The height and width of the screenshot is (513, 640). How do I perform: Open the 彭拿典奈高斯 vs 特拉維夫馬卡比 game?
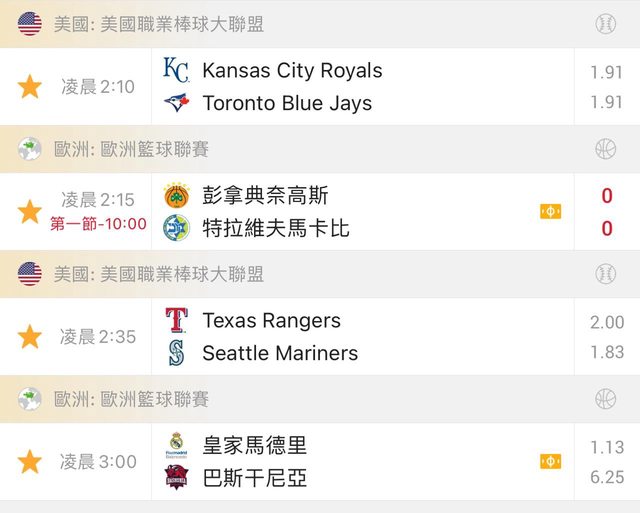tap(290, 212)
